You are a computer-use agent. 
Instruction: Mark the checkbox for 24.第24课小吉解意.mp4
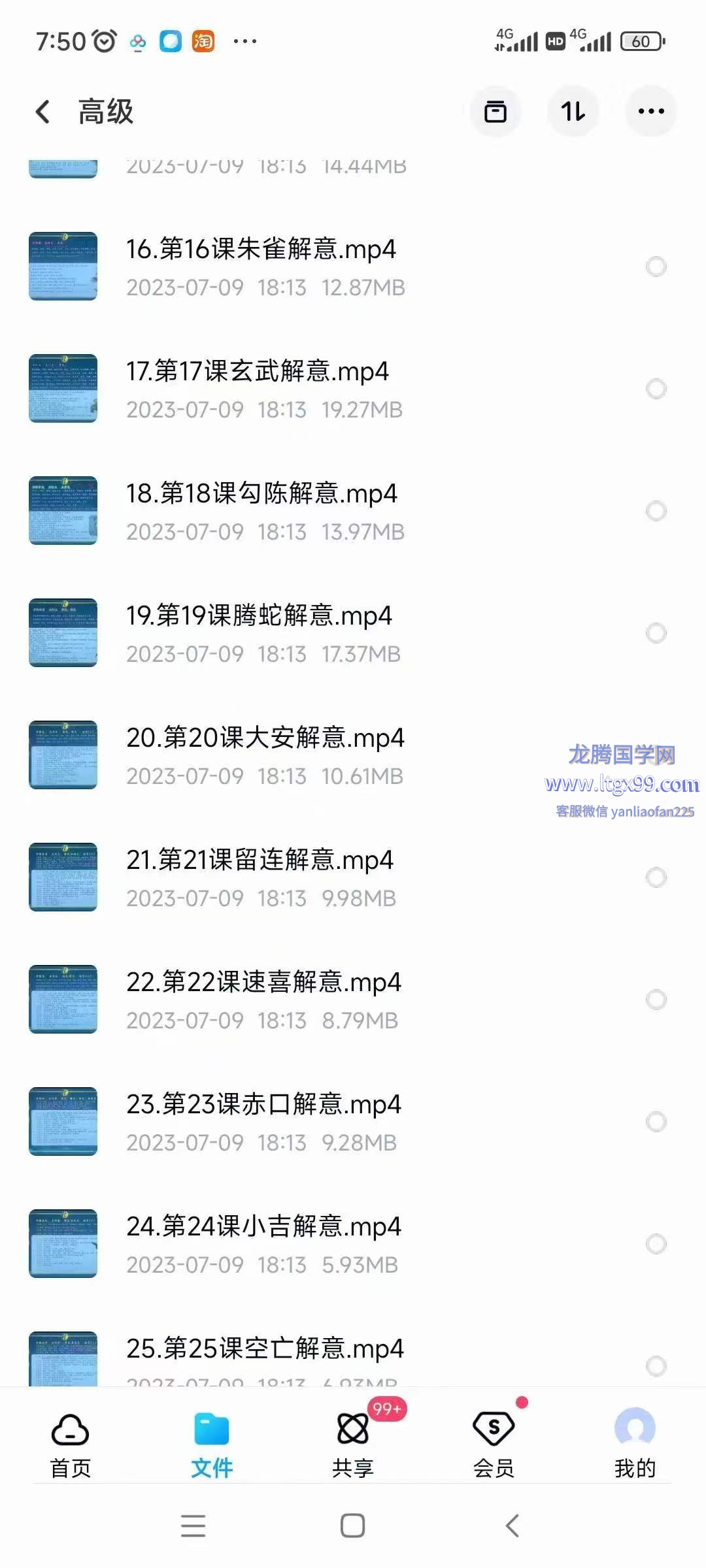[x=656, y=1244]
